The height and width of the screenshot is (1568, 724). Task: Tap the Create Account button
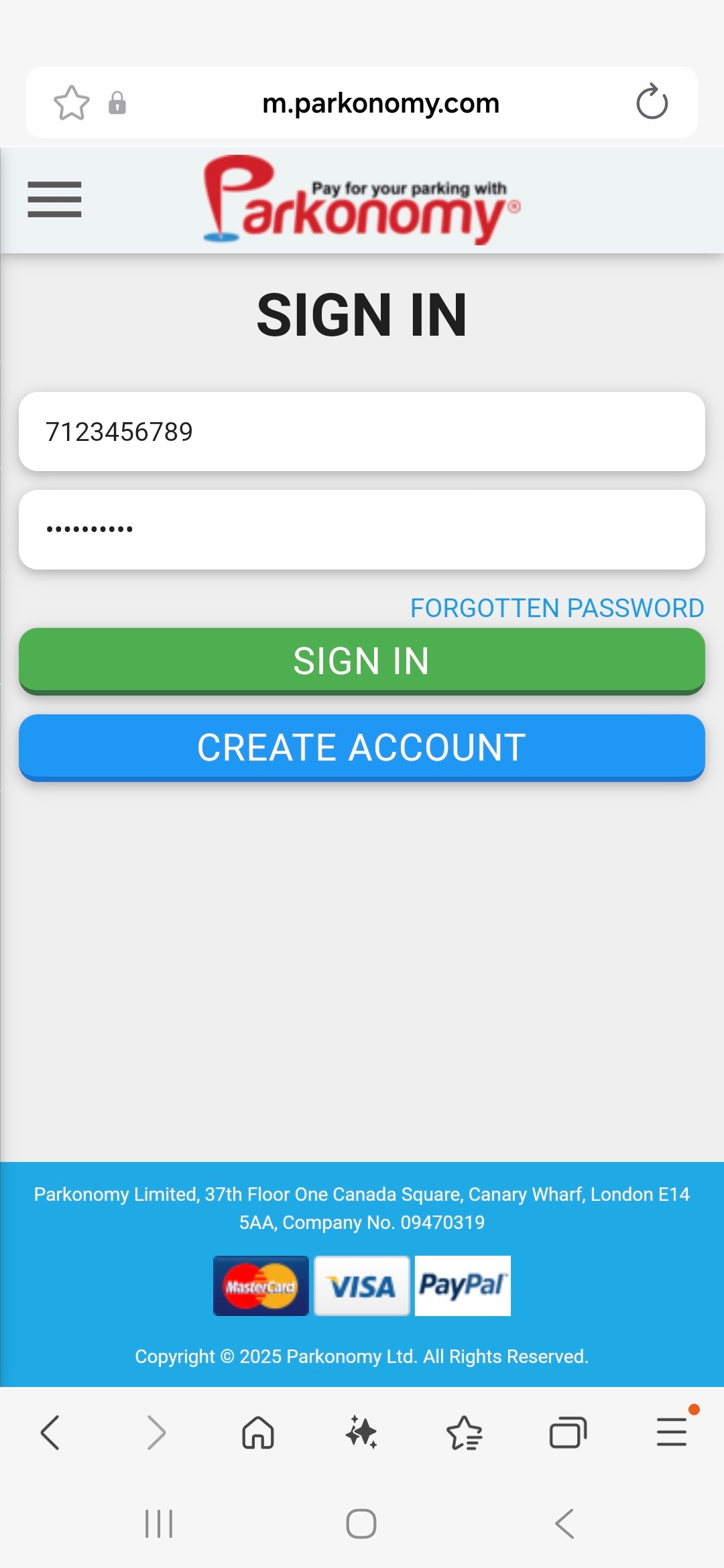(x=362, y=747)
